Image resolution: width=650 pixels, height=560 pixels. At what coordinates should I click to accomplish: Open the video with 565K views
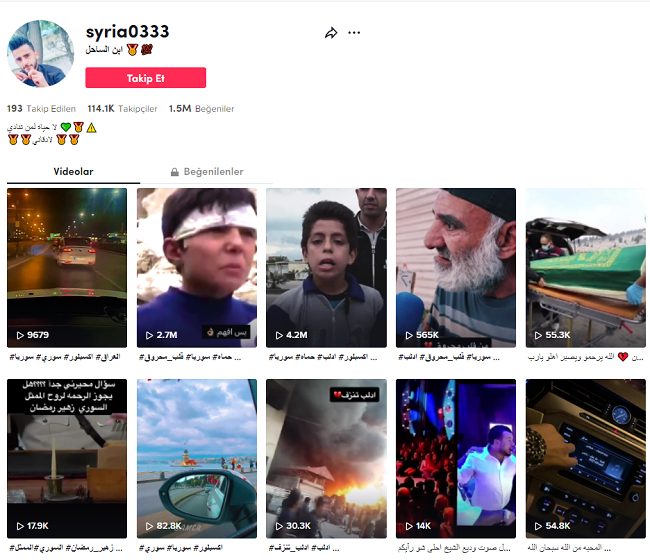coord(456,267)
